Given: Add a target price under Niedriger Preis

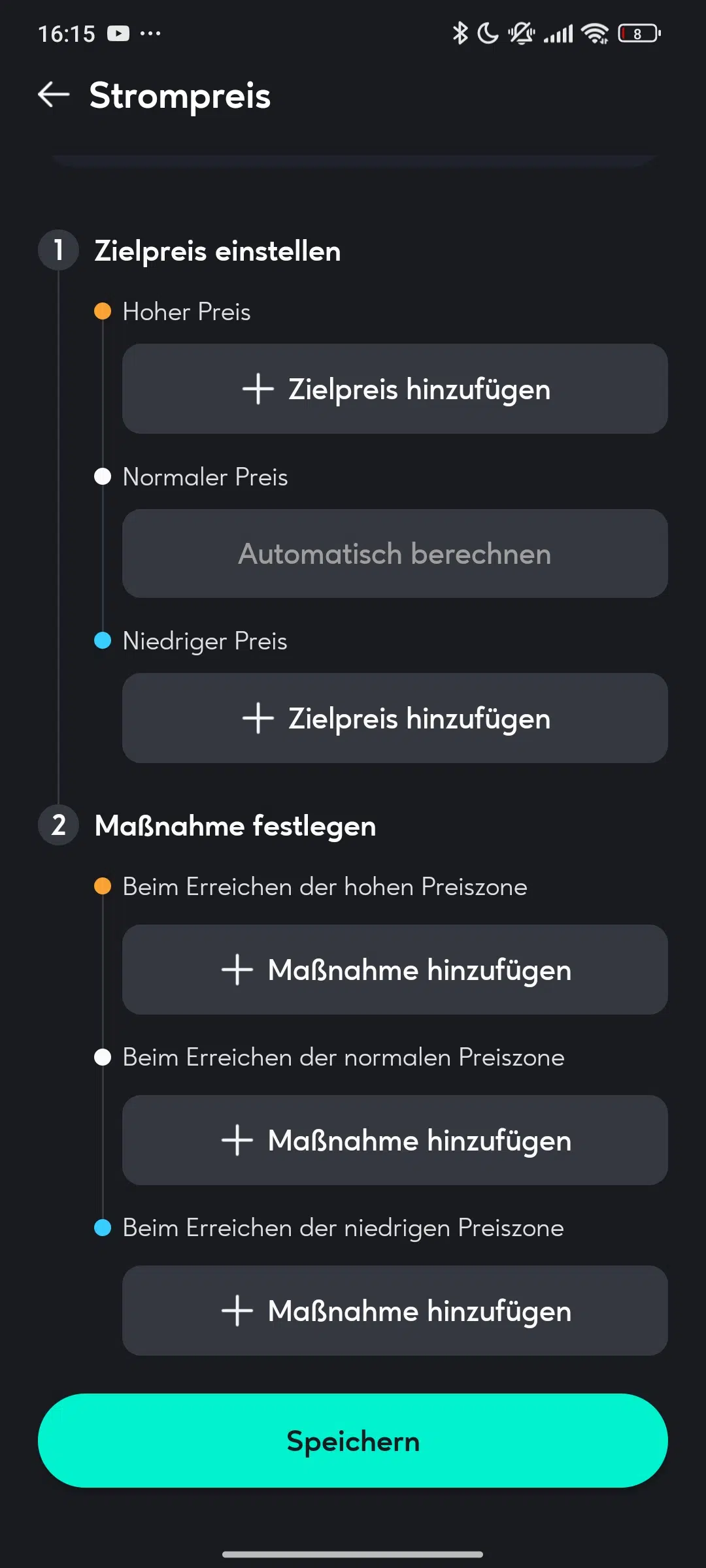Looking at the screenshot, I should click(395, 719).
